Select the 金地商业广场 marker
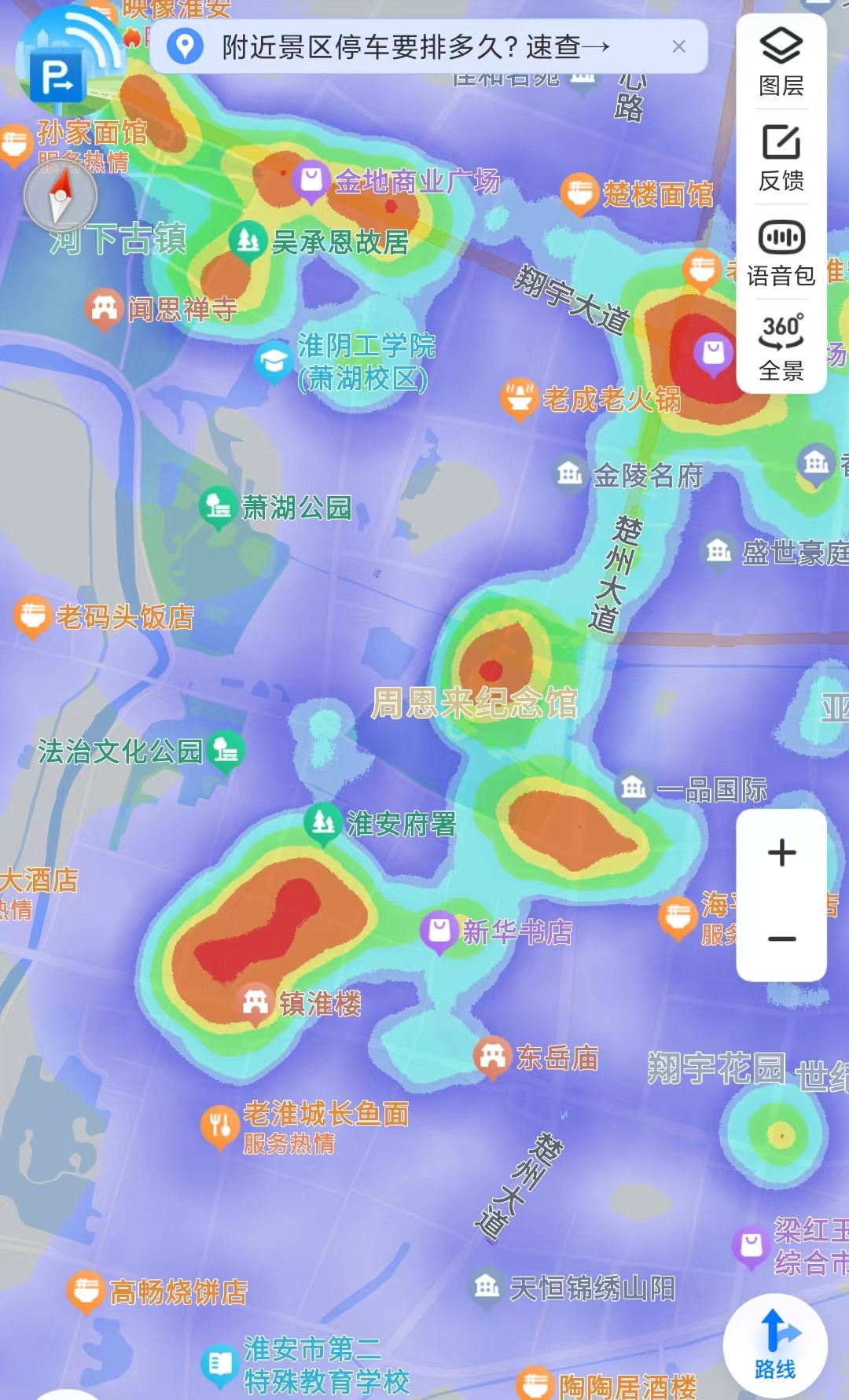The height and width of the screenshot is (1400, 849). coord(312,181)
